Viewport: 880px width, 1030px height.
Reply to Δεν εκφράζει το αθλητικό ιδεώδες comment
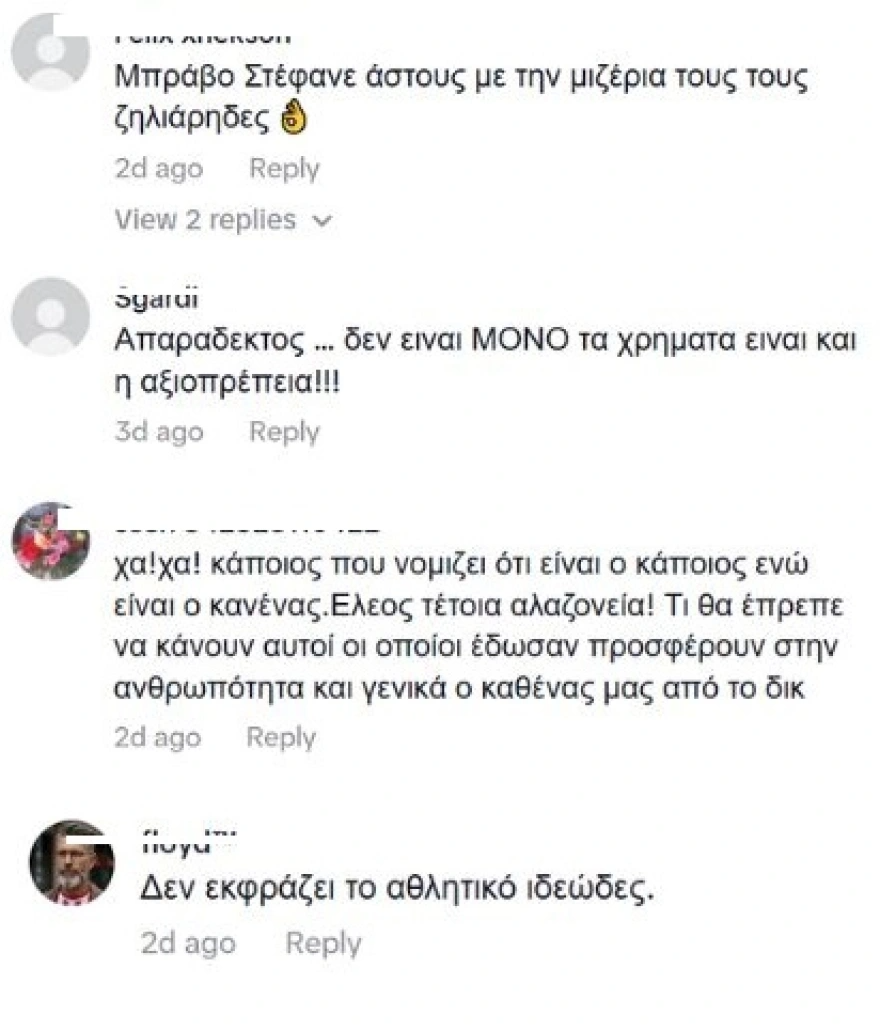pyautogui.click(x=323, y=943)
